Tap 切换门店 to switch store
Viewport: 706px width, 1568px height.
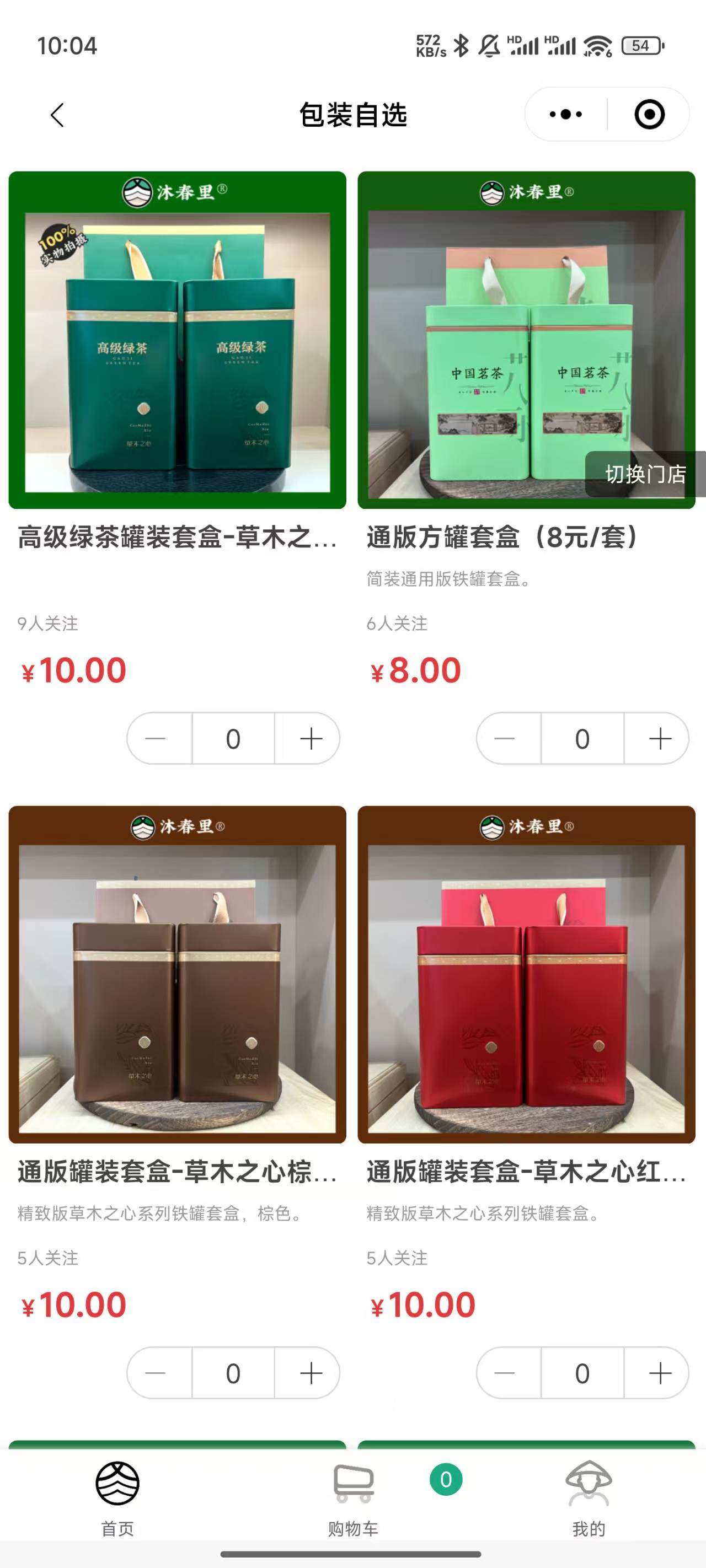(644, 474)
